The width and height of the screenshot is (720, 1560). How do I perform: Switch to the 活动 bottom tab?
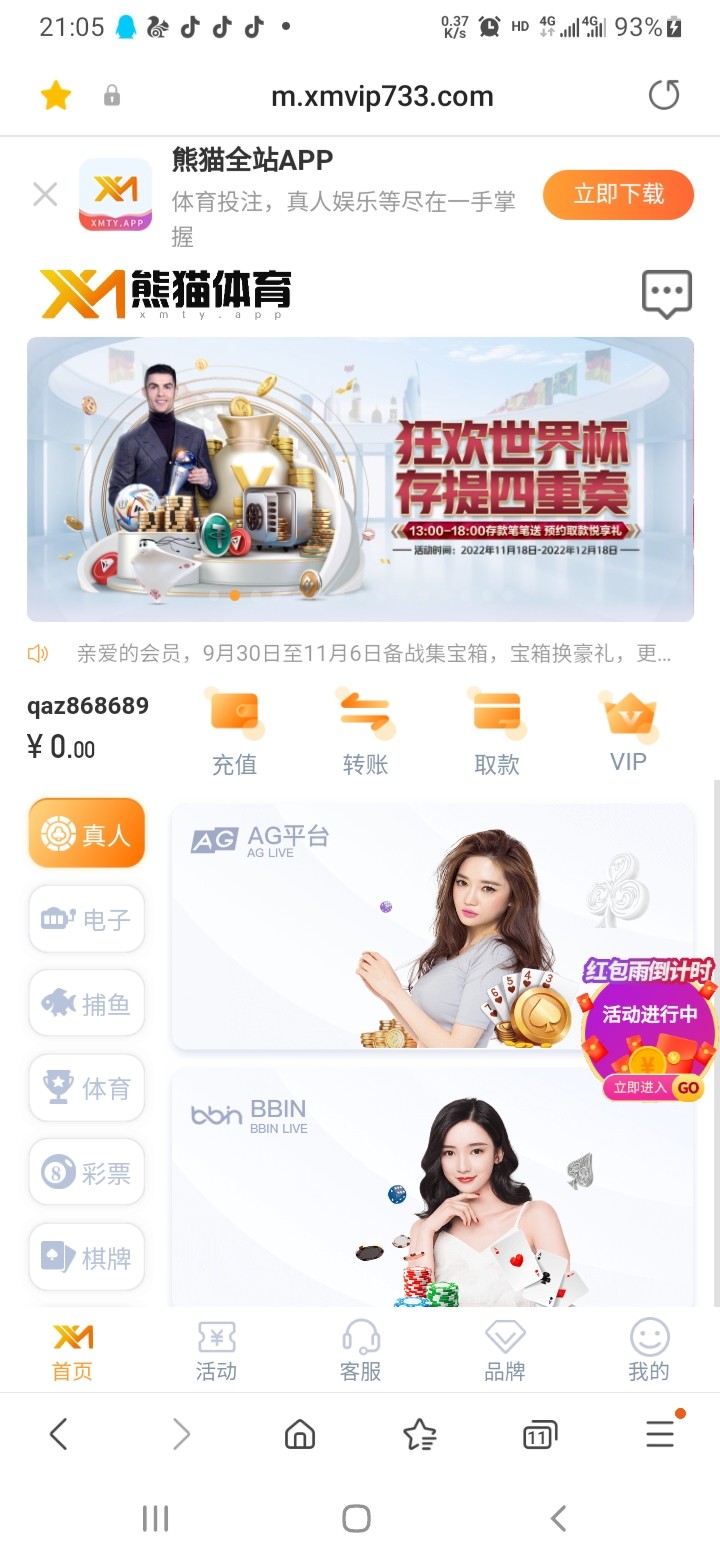(216, 1350)
